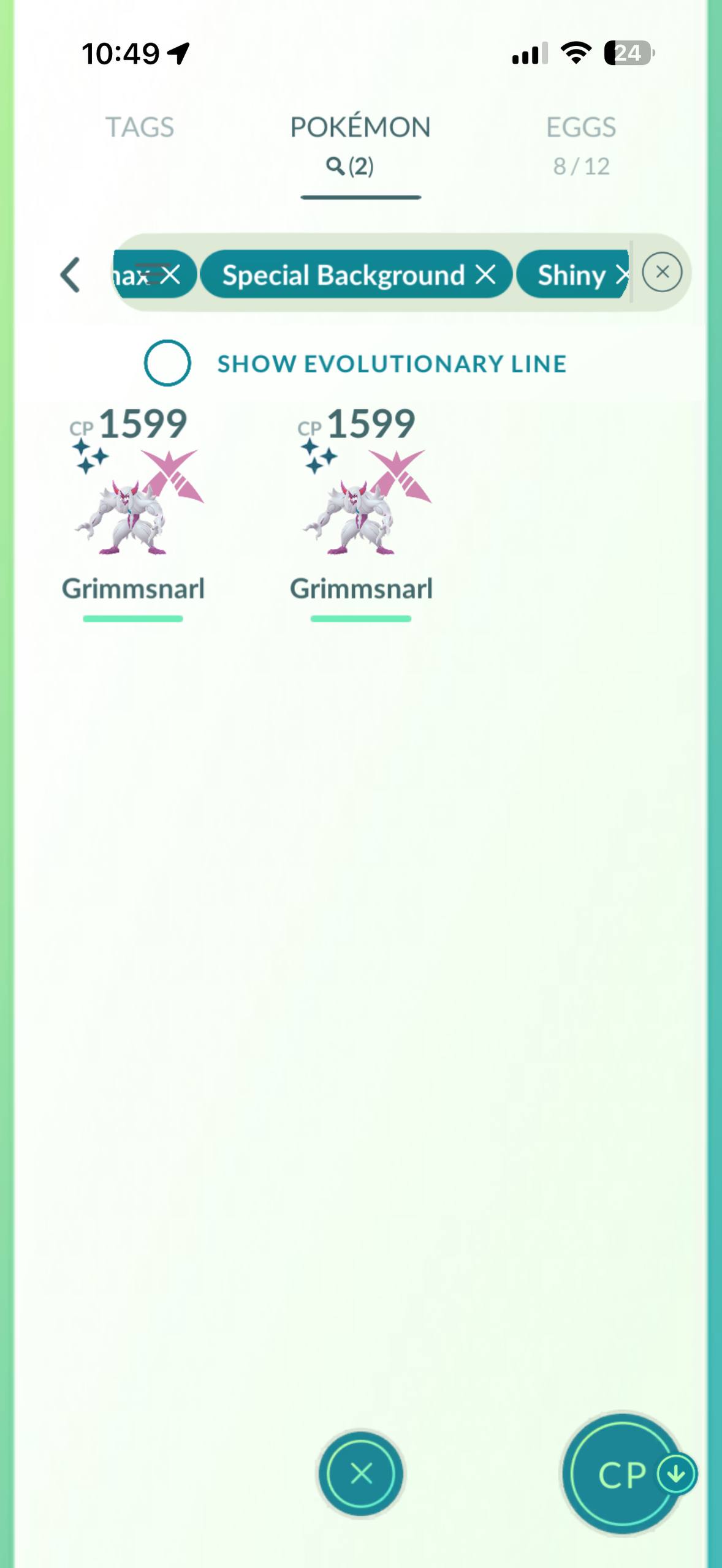722x1568 pixels.
Task: Remove the Shiny filter chip
Action: pos(620,275)
